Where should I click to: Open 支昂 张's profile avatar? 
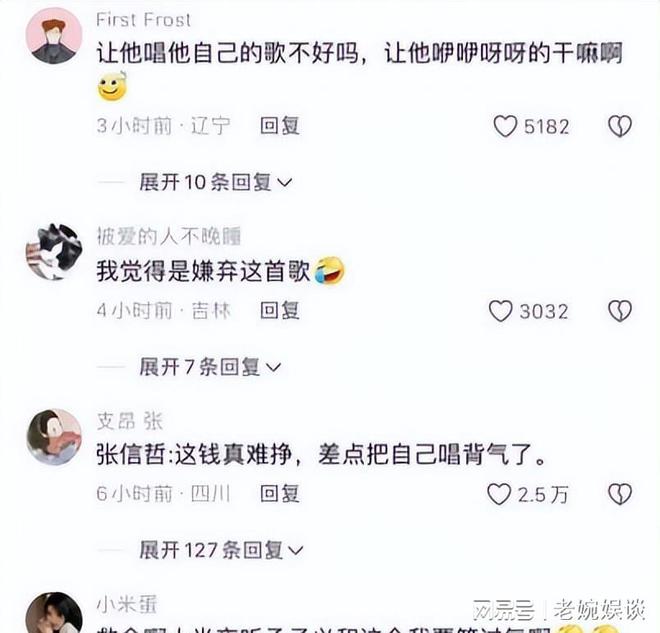[x=54, y=437]
